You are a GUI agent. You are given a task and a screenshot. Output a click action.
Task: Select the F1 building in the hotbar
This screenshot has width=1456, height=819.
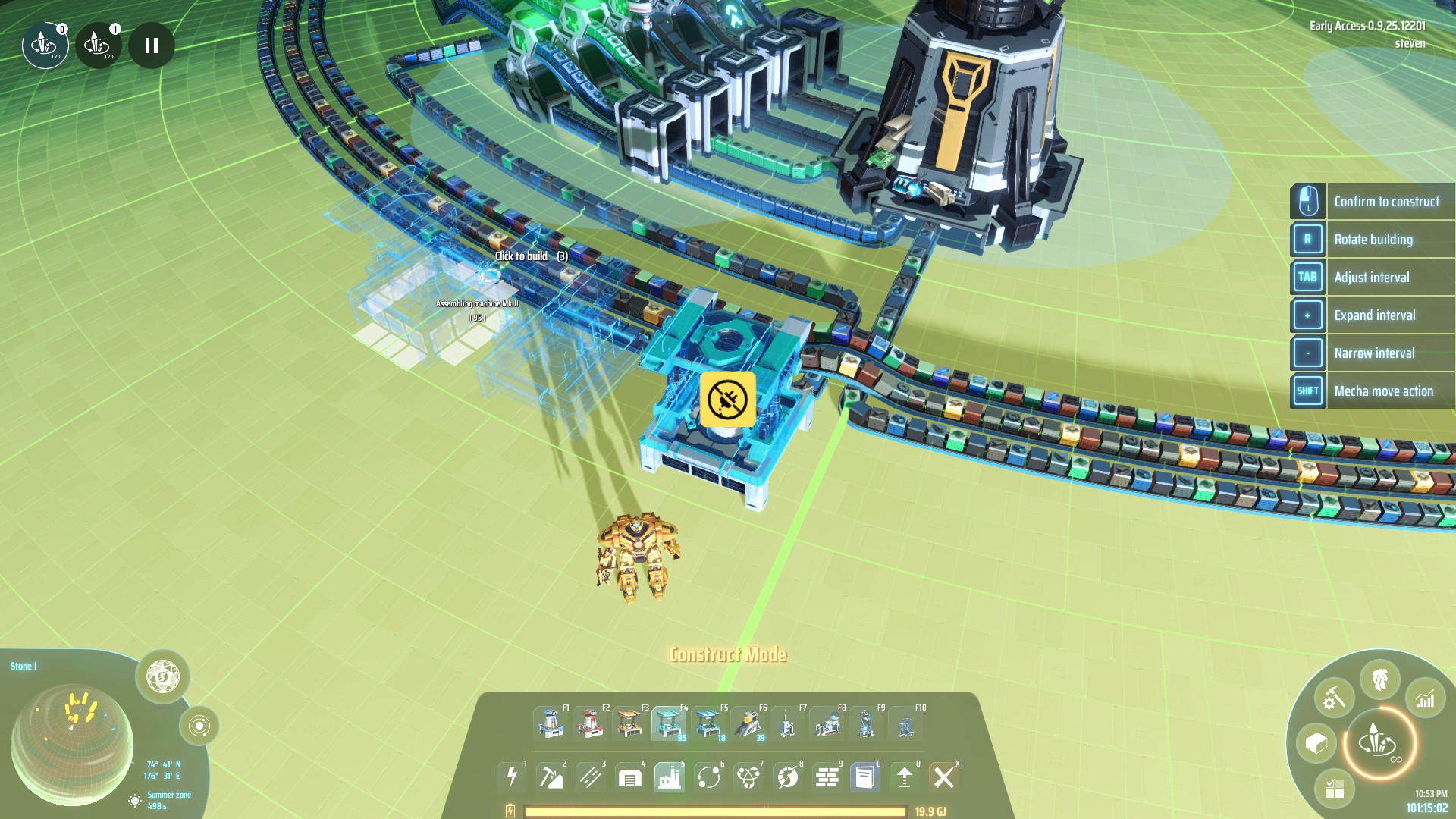[x=550, y=723]
